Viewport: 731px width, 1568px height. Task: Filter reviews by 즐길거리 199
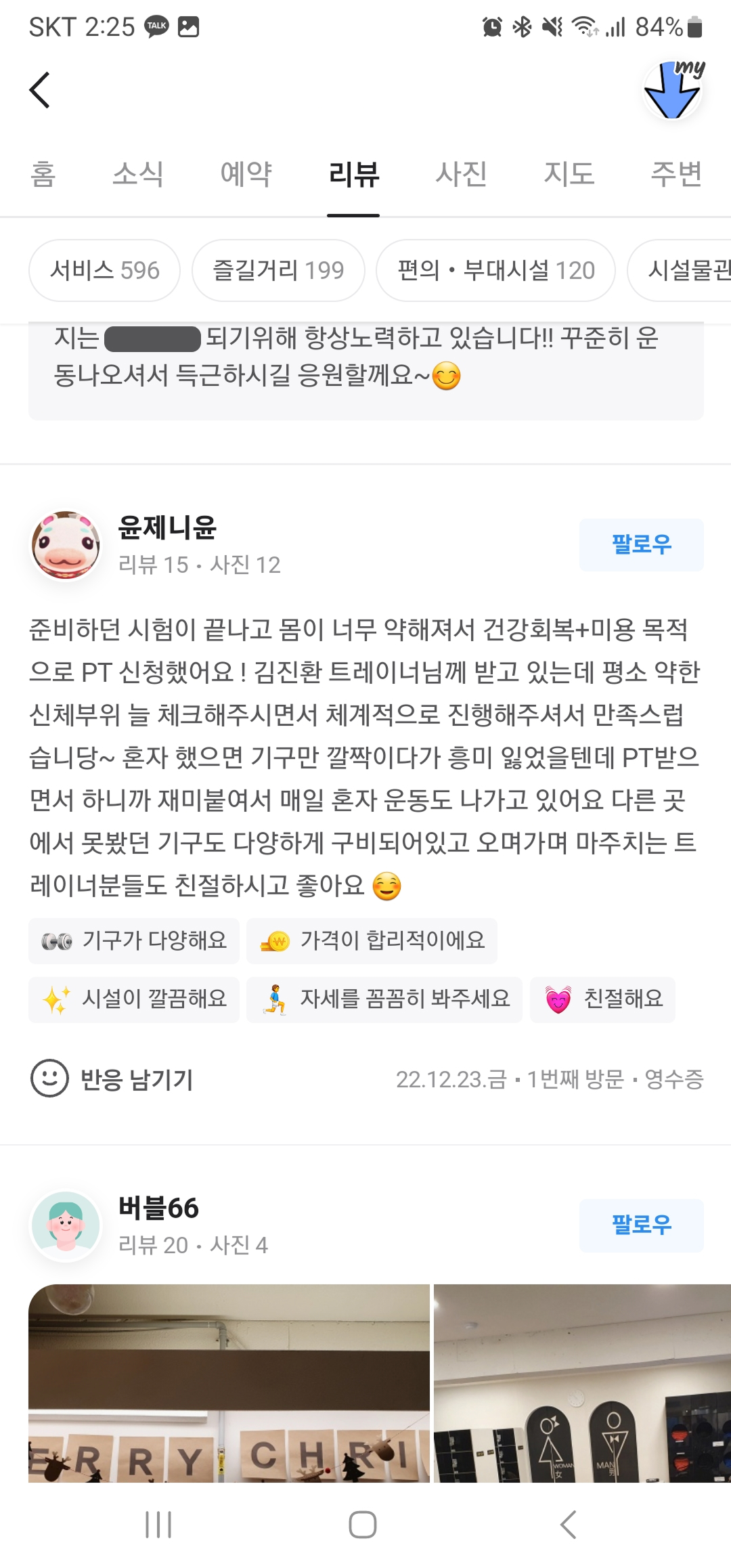click(x=278, y=270)
